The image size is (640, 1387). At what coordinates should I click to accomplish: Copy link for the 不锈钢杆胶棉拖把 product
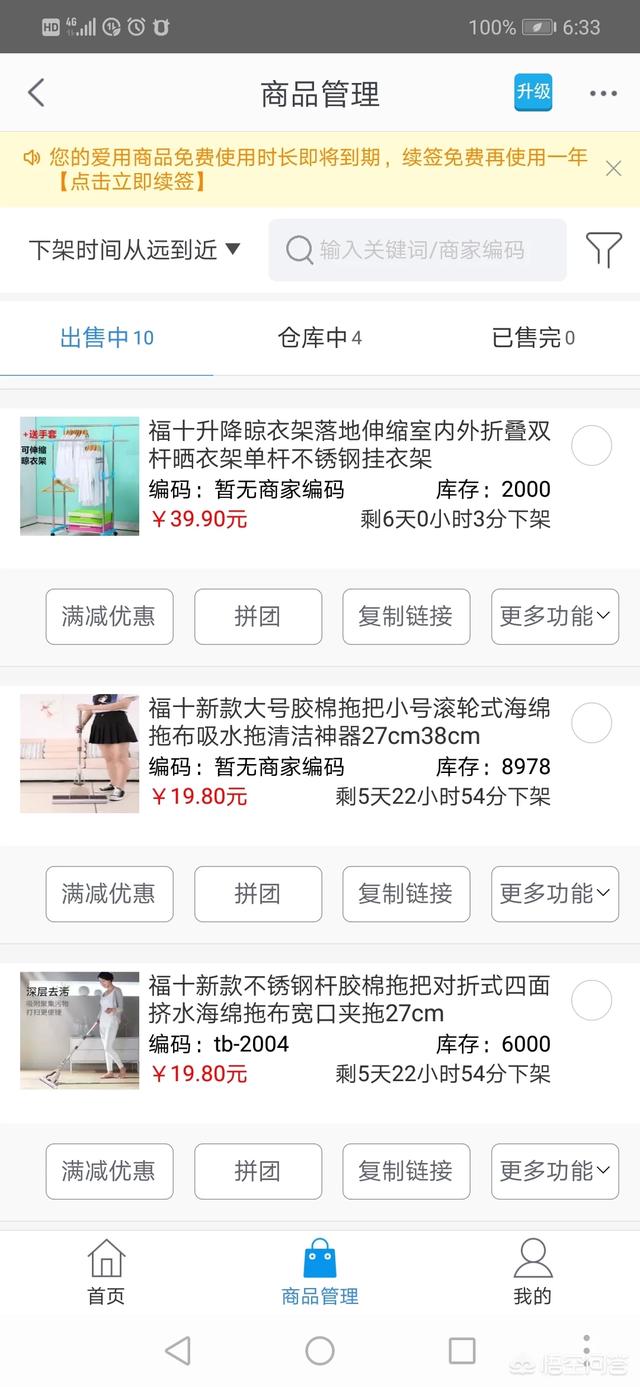[405, 1170]
